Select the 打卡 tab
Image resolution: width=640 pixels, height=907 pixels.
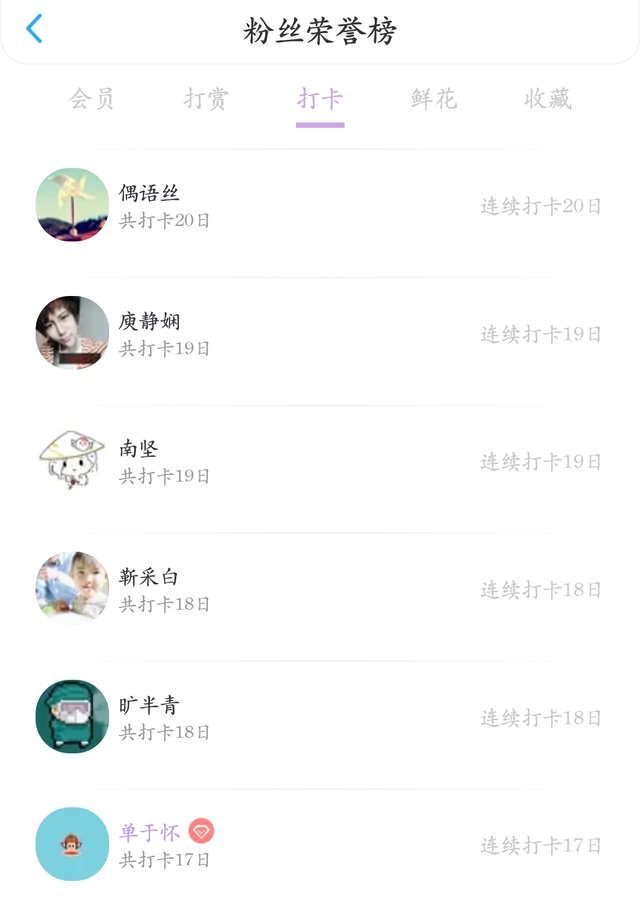(320, 98)
